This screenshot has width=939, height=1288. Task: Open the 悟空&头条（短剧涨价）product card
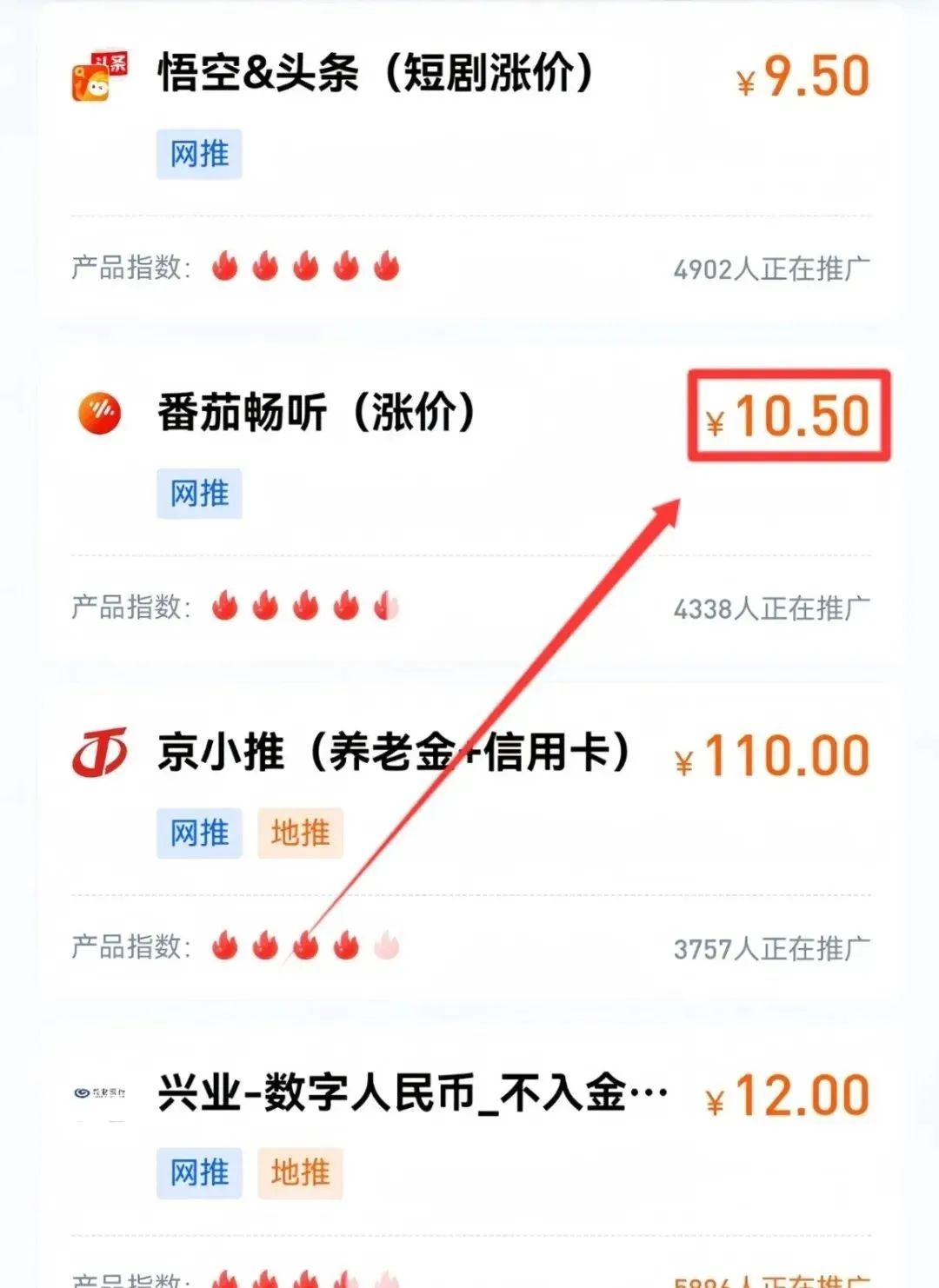[x=374, y=73]
